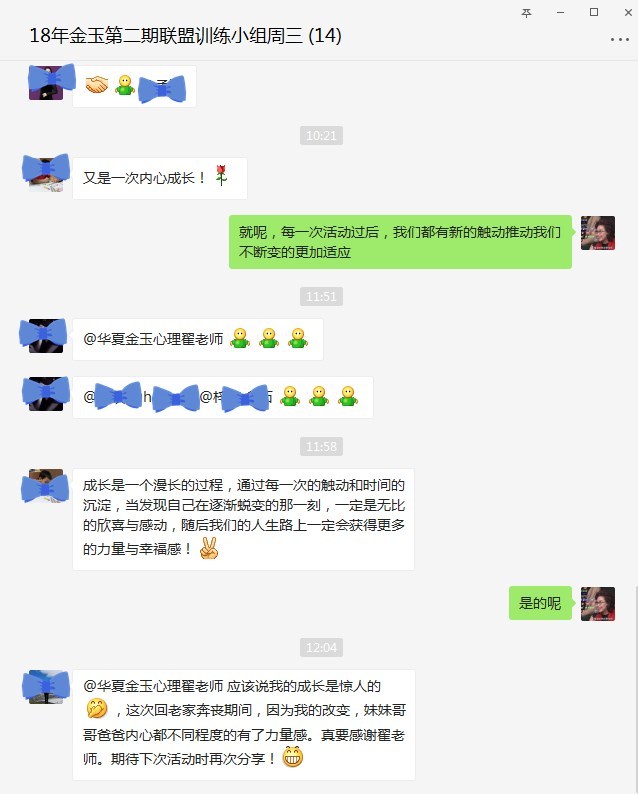Viewport: 638px width, 794px height.
Task: Open own avatar beside 就呢，每一次活动过后 message
Action: (x=598, y=232)
